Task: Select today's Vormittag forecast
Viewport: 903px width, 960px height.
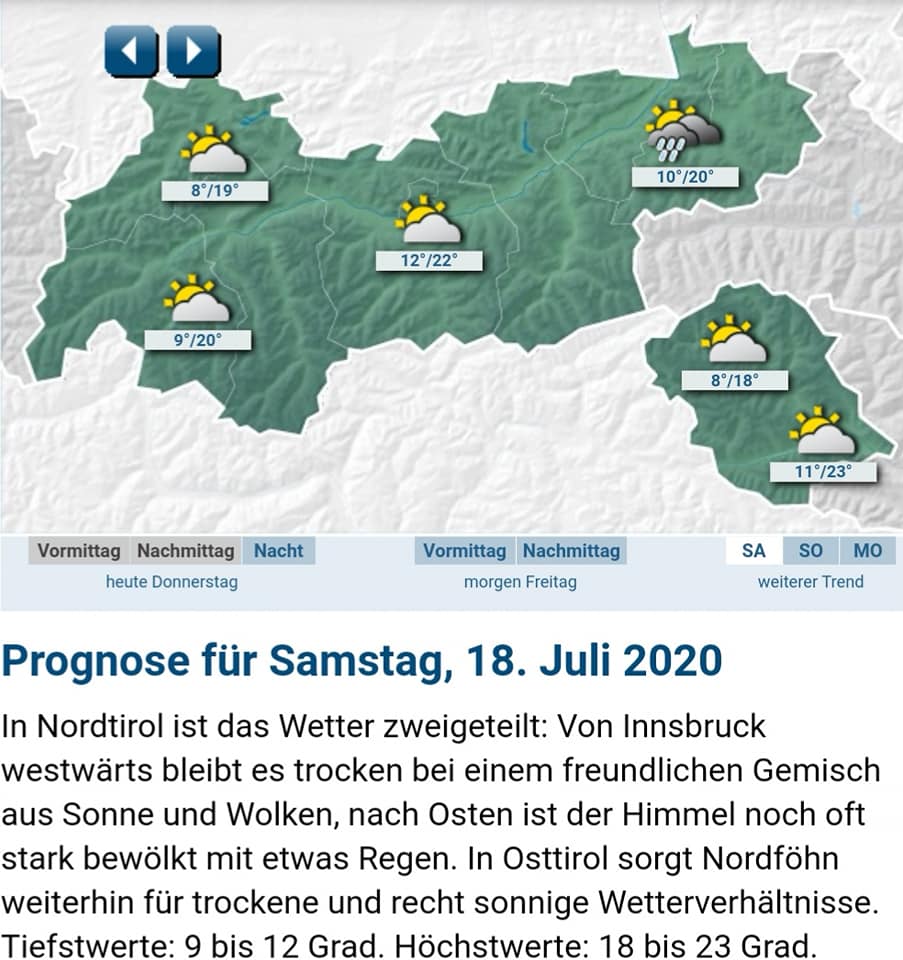Action: point(78,550)
